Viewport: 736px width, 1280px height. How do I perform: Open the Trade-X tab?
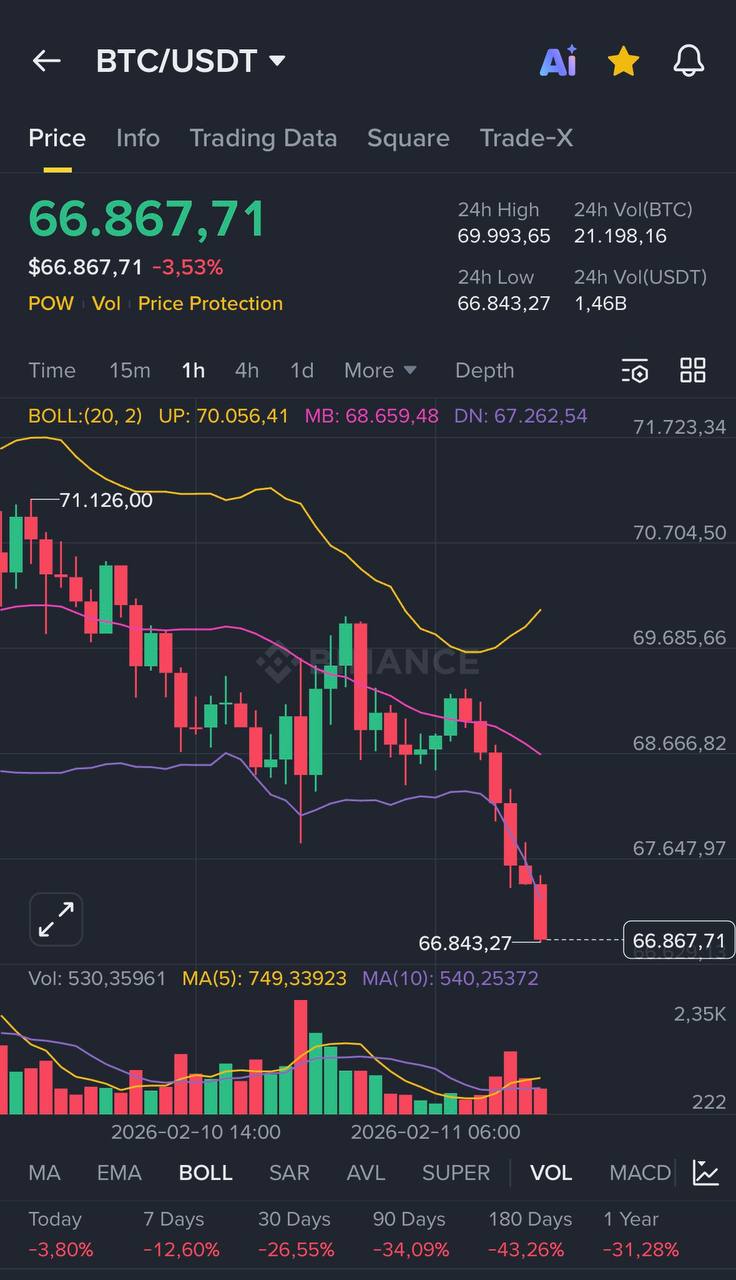coord(526,138)
